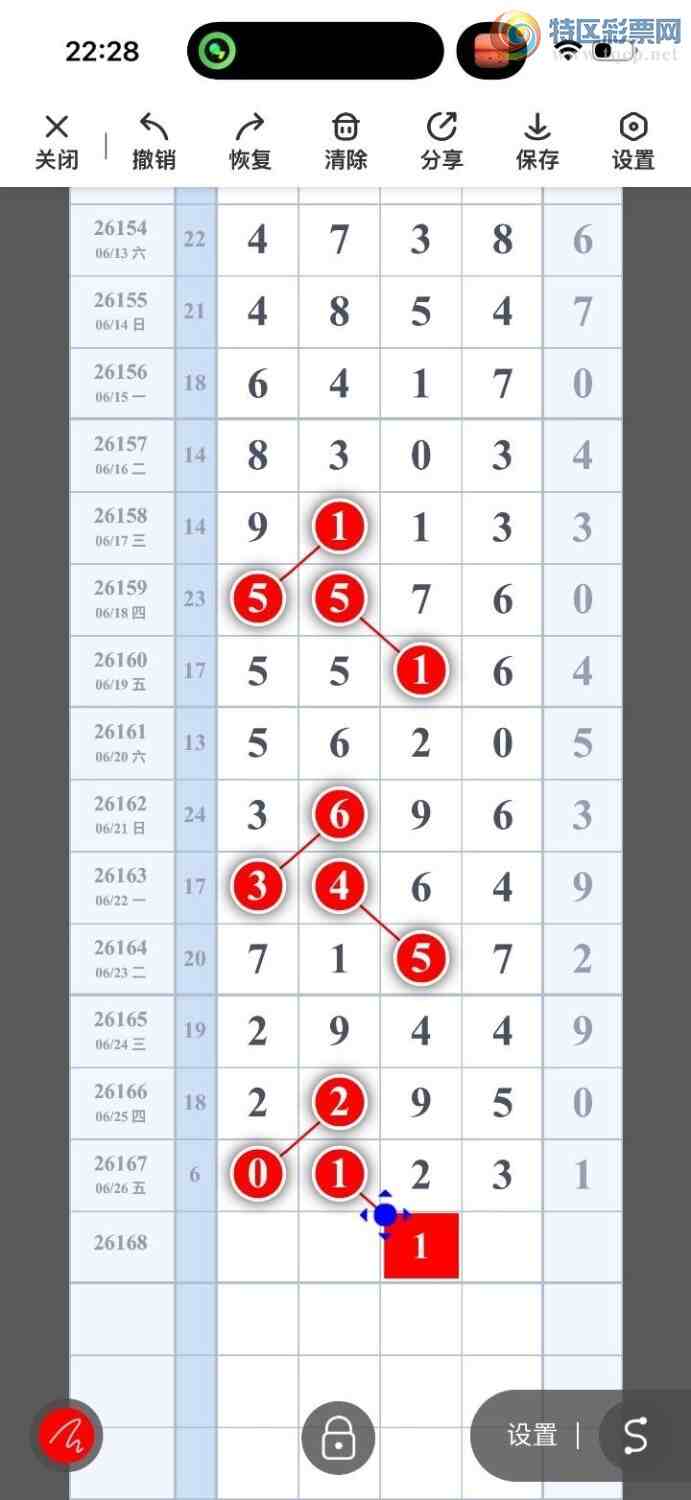Tap the S curve line button
The width and height of the screenshot is (691, 1500).
636,1436
